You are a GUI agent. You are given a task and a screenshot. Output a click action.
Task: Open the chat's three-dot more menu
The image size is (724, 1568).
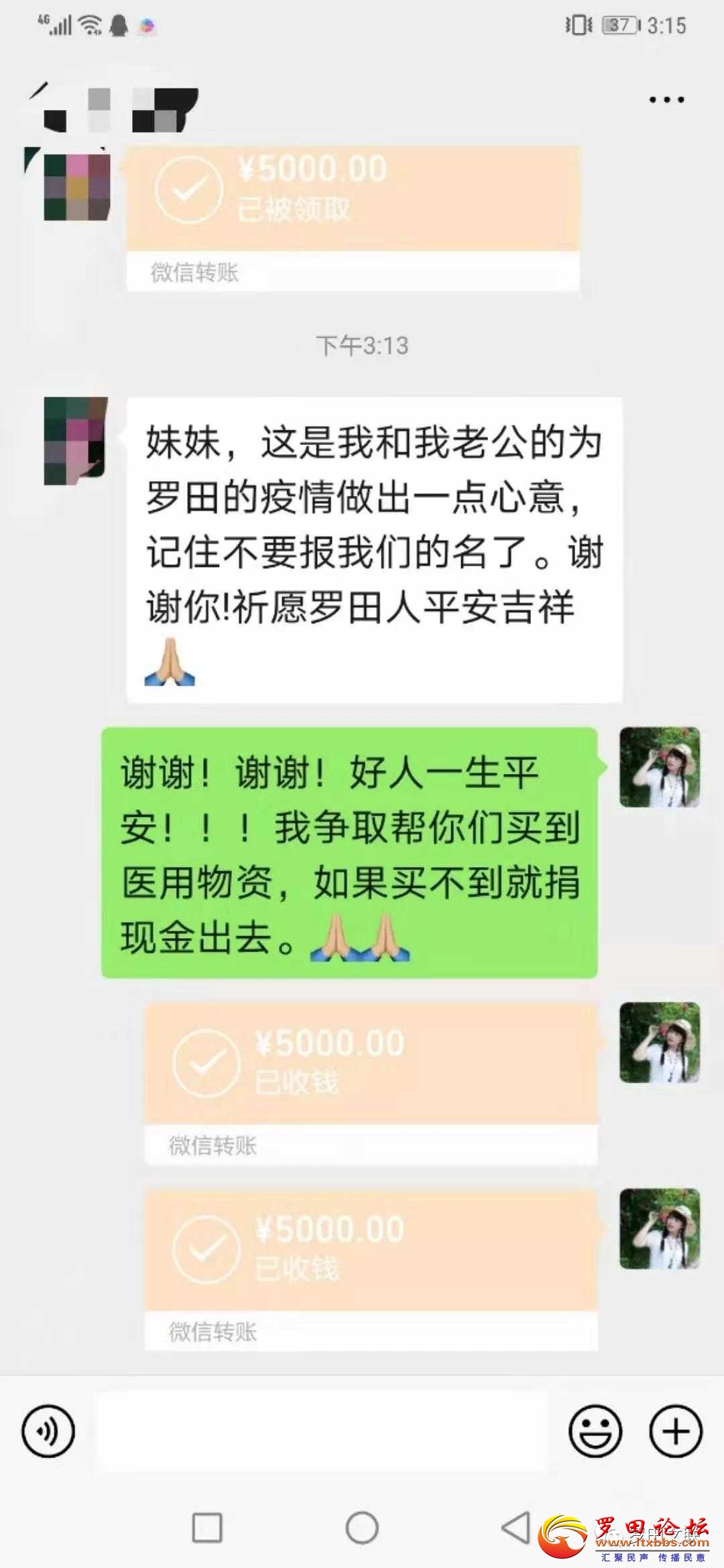click(x=666, y=100)
